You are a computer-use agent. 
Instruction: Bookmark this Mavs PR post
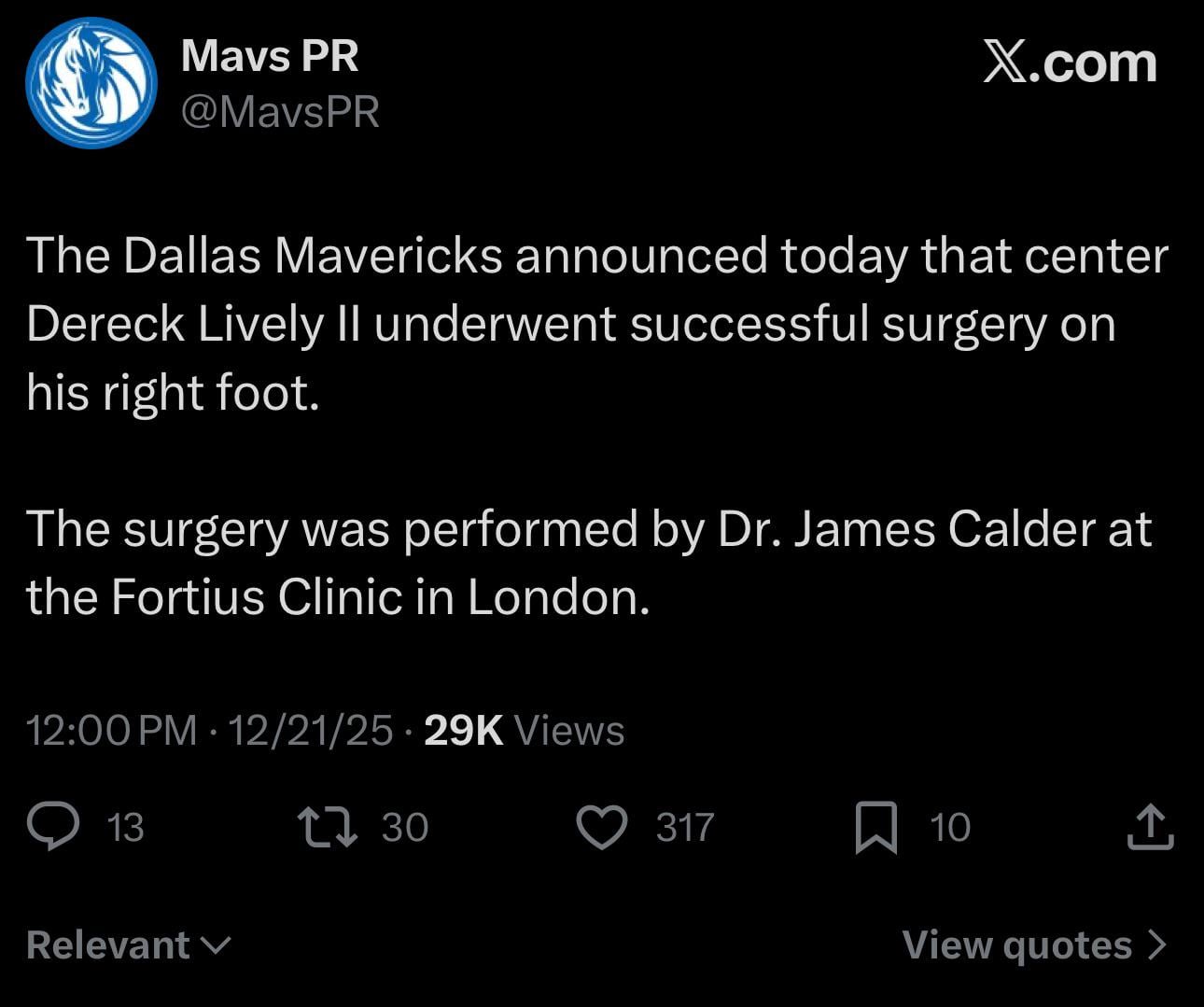click(875, 827)
